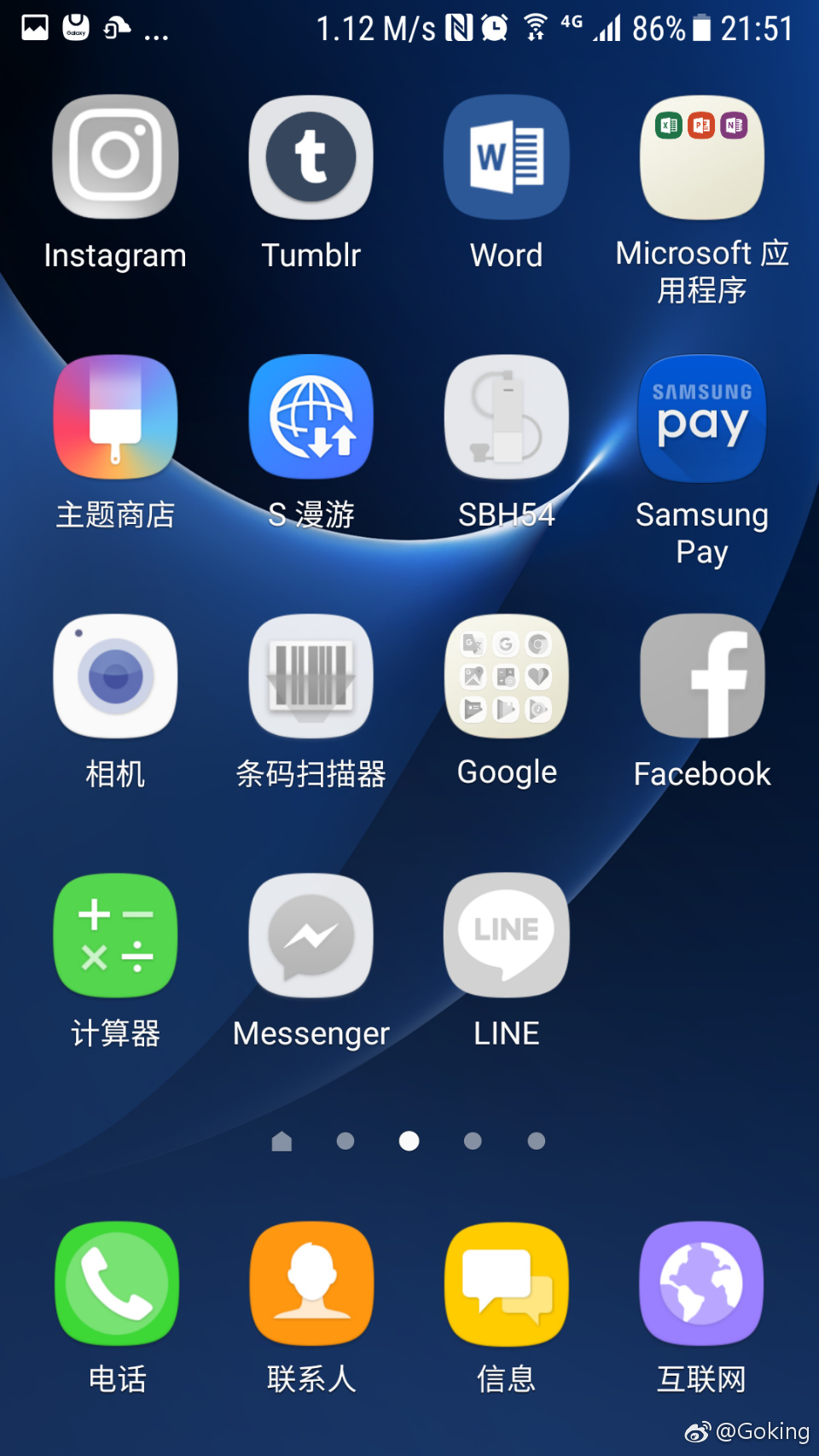This screenshot has height=1456, width=819.
Task: Open the 相机 camera app
Action: (x=115, y=677)
